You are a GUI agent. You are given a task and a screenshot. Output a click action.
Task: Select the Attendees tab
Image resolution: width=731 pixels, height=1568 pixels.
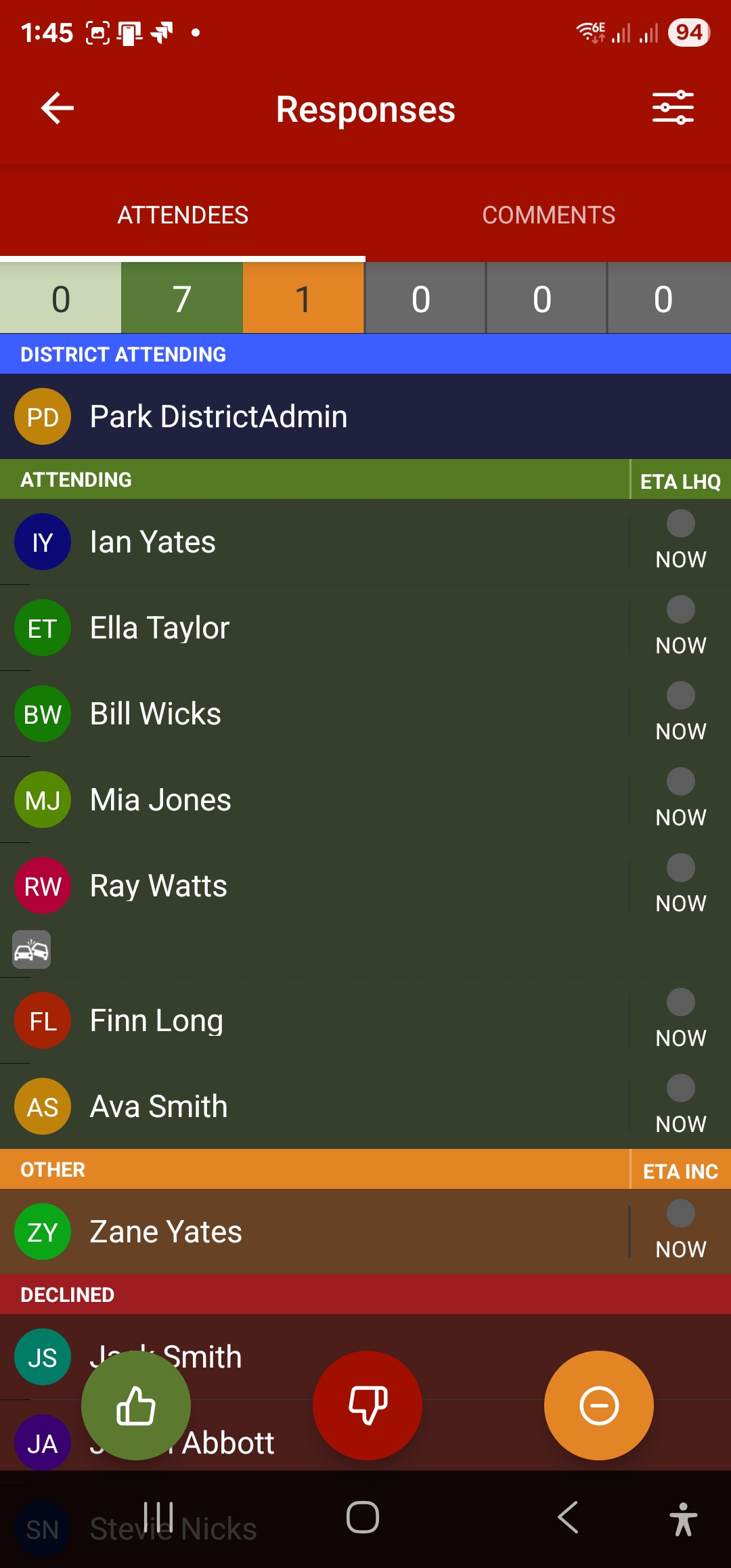point(183,215)
